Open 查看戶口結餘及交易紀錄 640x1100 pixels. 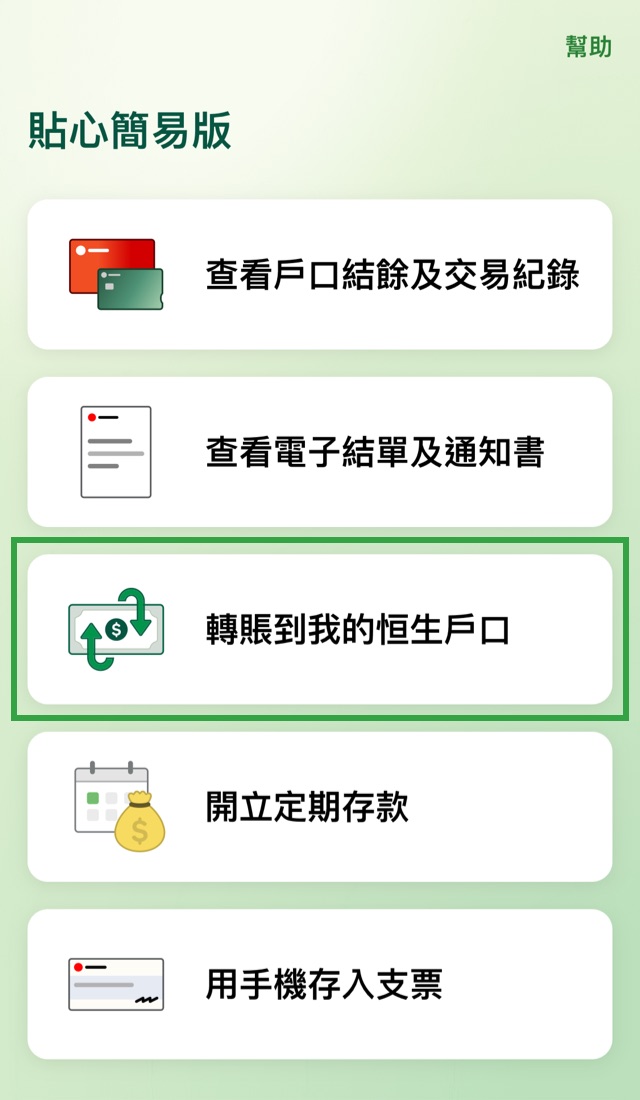[x=320, y=274]
